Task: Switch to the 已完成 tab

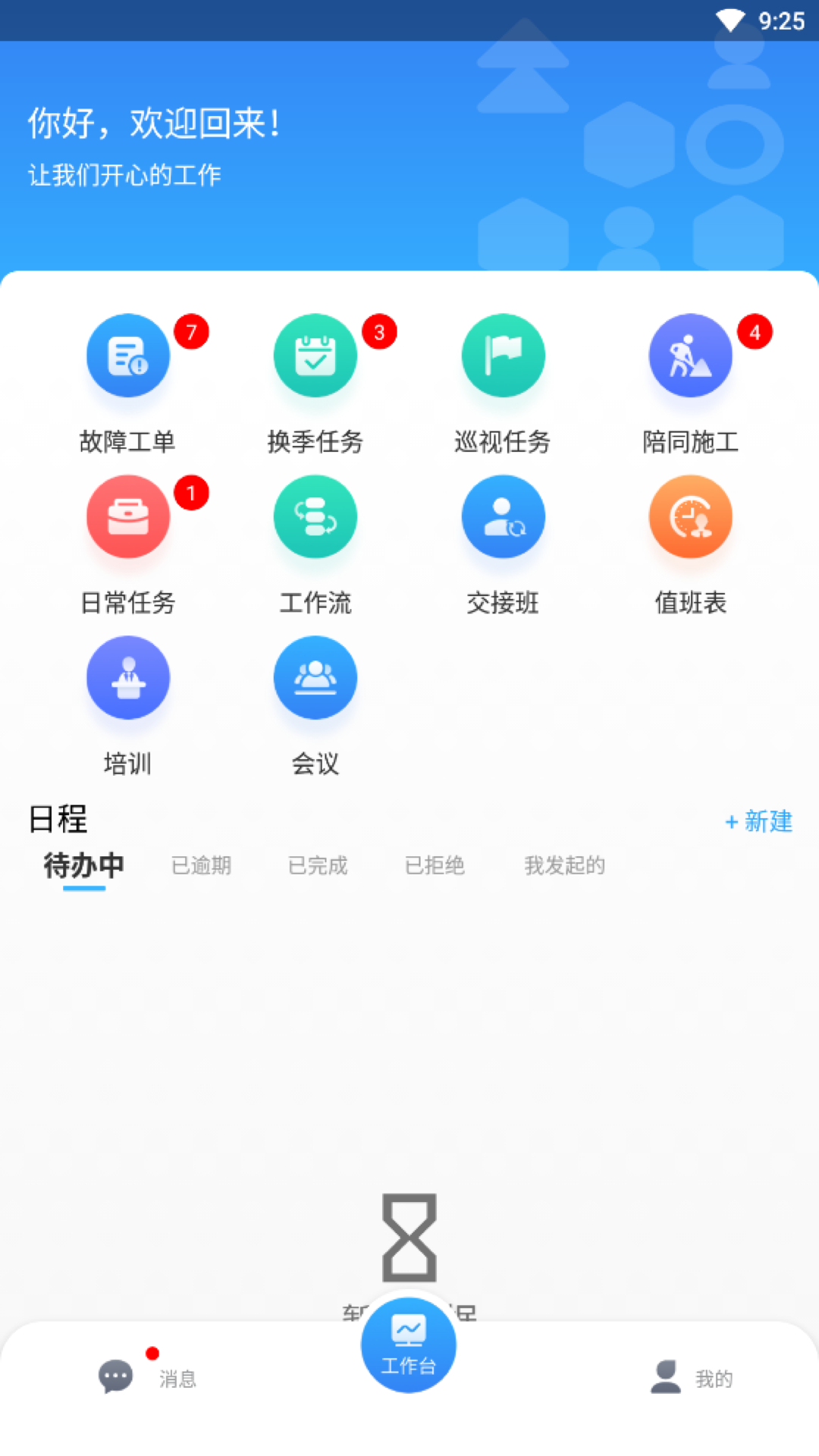Action: (318, 865)
